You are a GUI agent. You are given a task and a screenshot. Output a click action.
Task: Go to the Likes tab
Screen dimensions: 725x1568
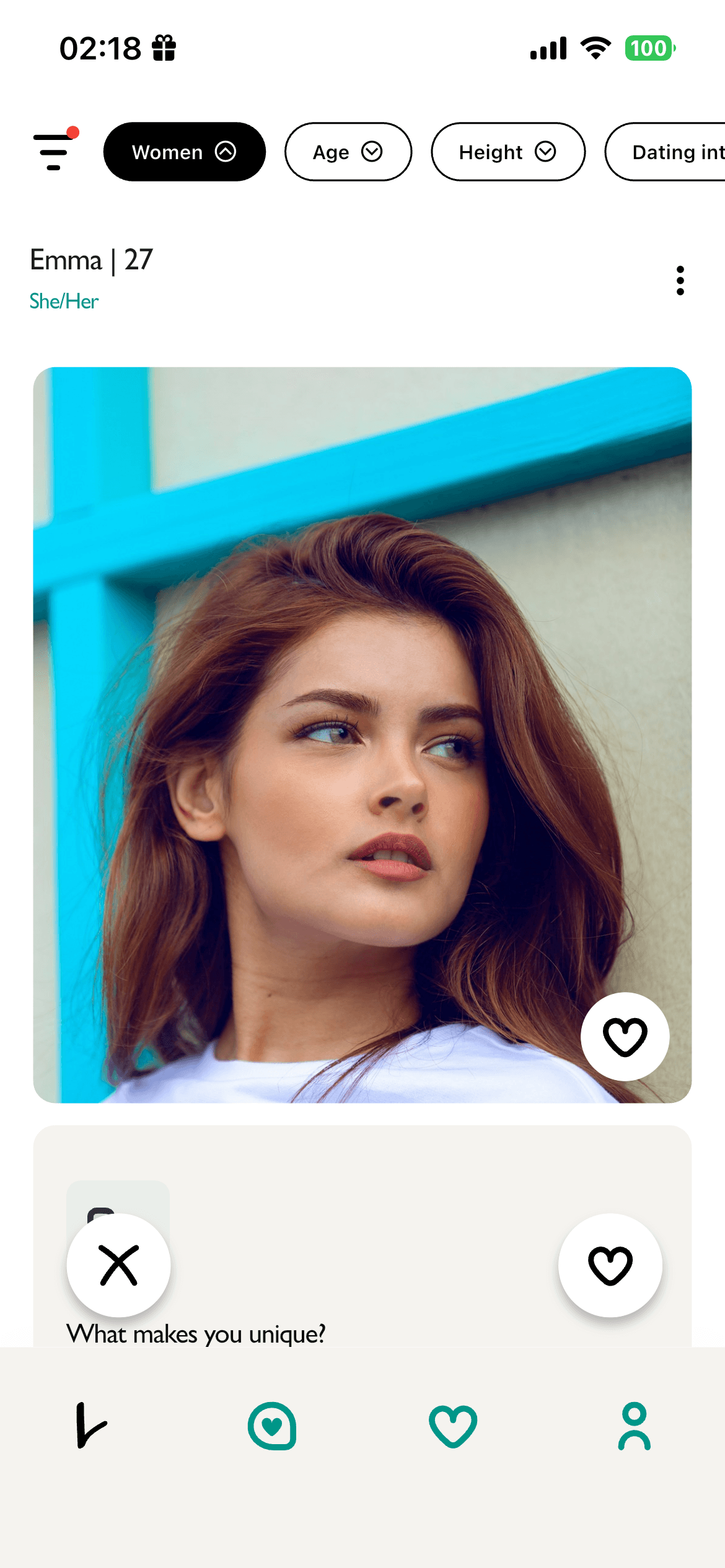coord(453,1426)
